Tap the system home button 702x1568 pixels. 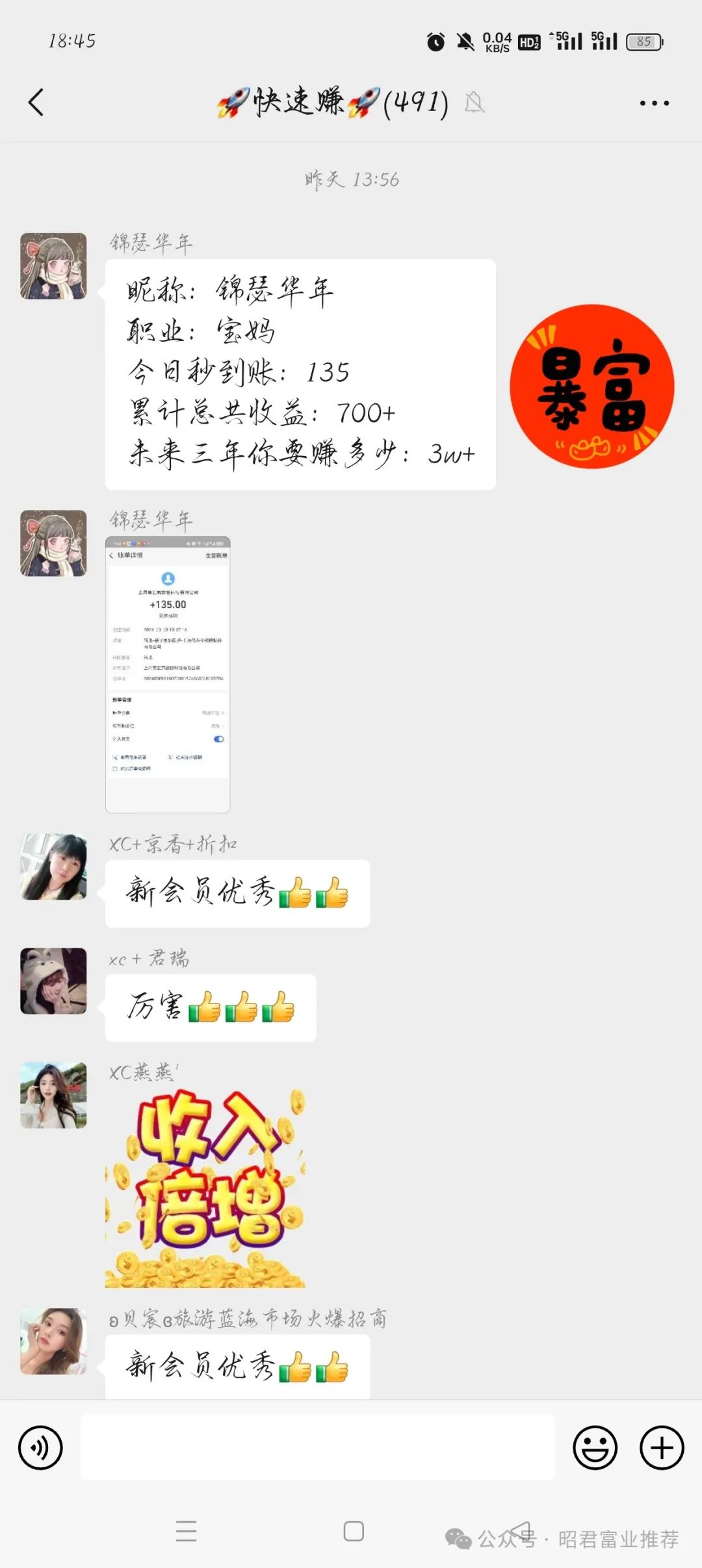[x=354, y=1531]
